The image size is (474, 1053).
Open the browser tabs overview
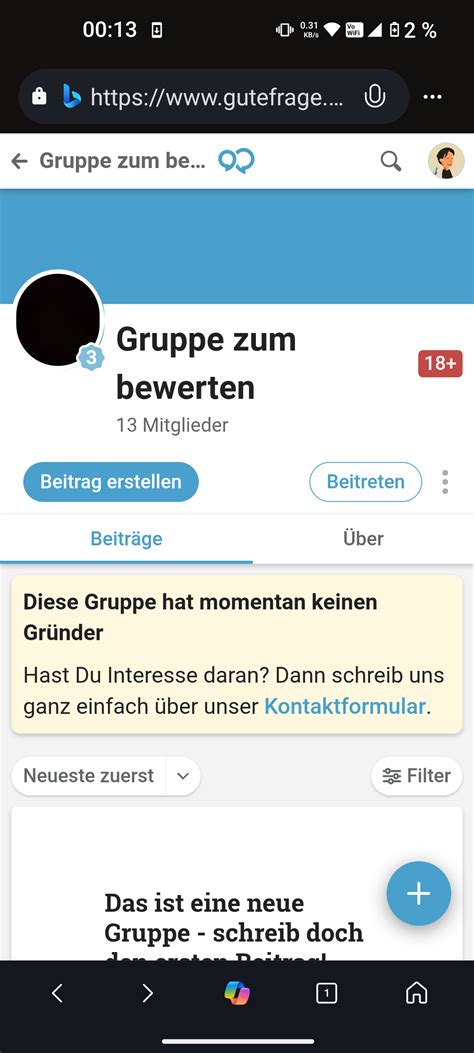(326, 993)
